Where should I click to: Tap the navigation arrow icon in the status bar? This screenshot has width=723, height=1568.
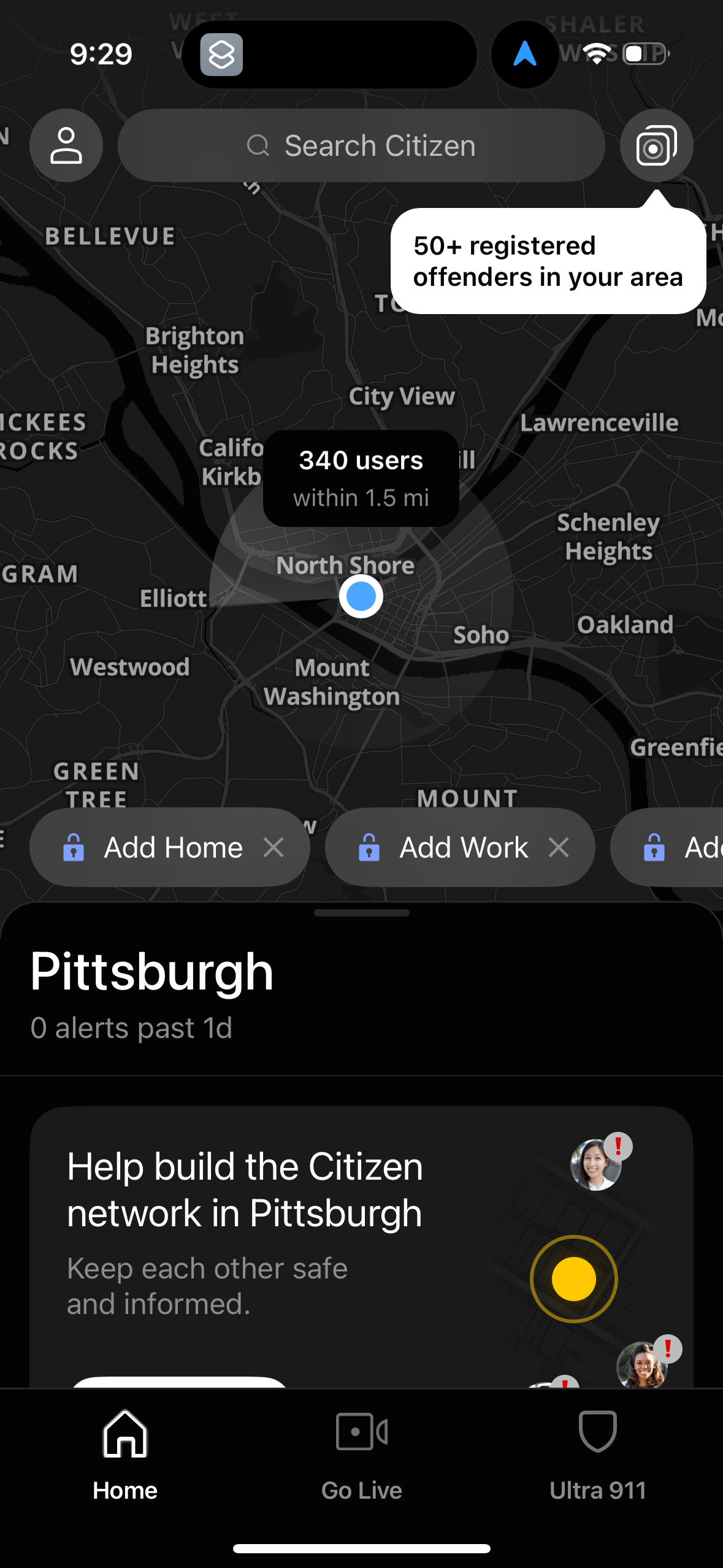coord(524,54)
